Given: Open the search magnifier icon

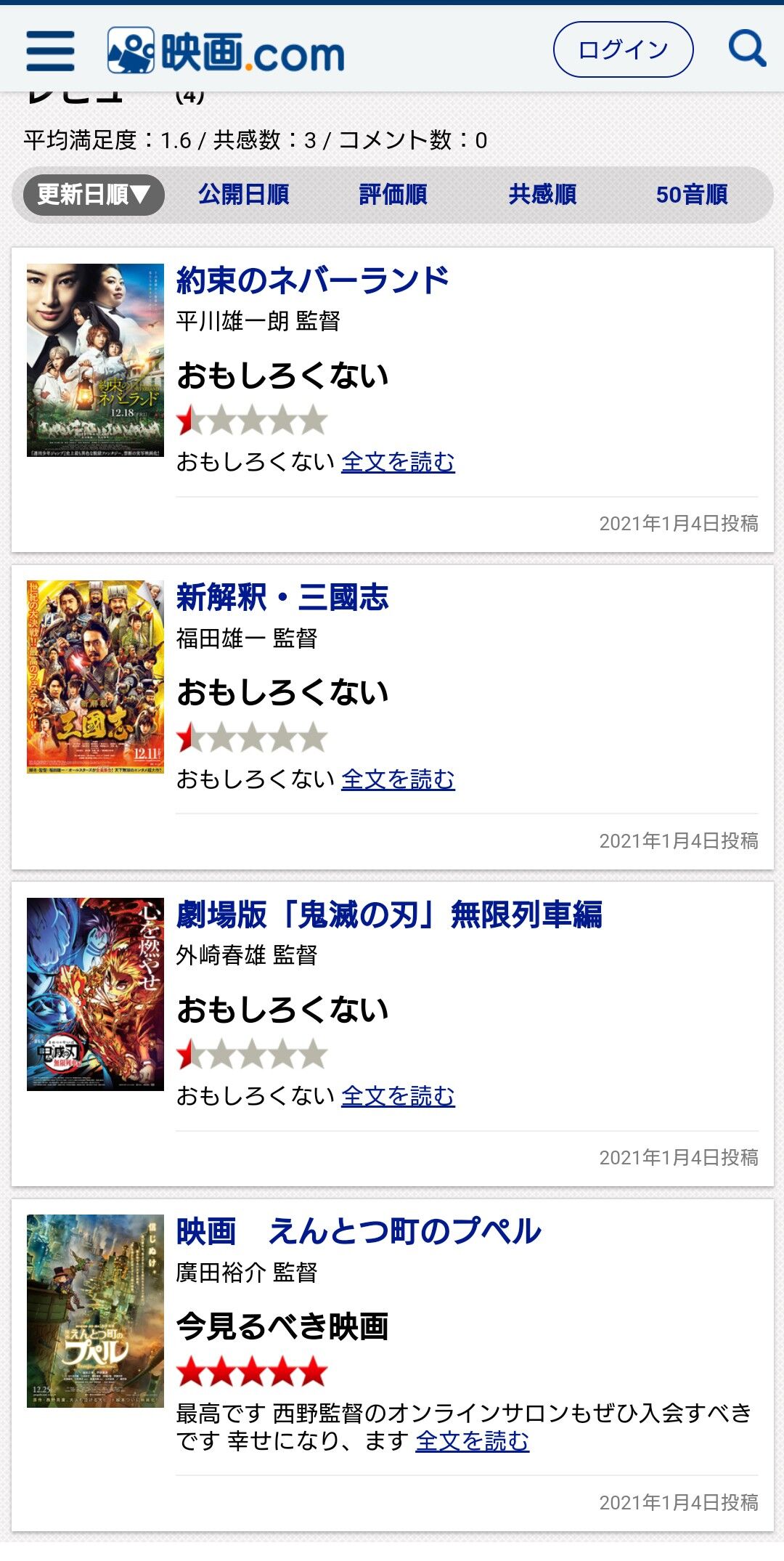Looking at the screenshot, I should (747, 49).
